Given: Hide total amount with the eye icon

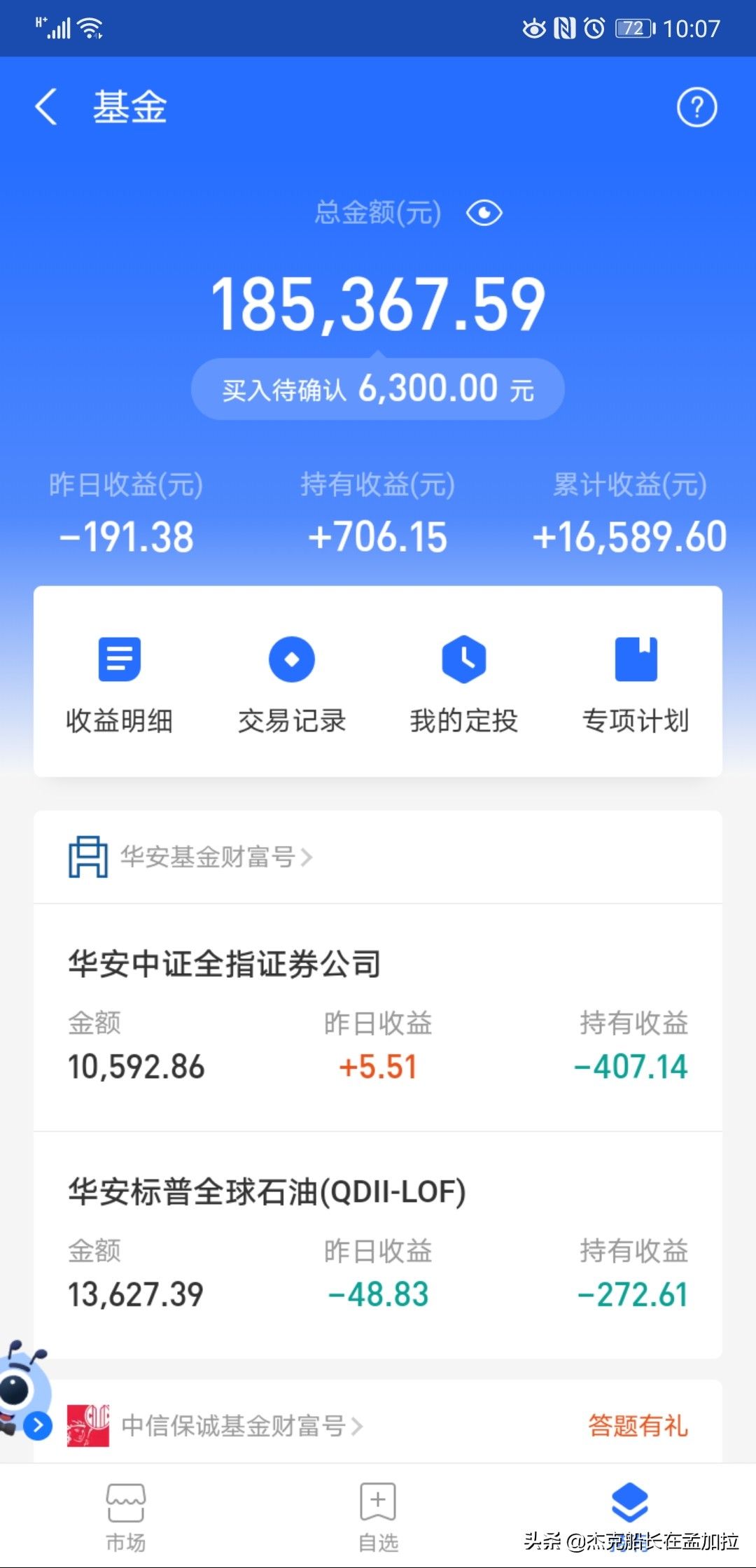Looking at the screenshot, I should pos(484,213).
